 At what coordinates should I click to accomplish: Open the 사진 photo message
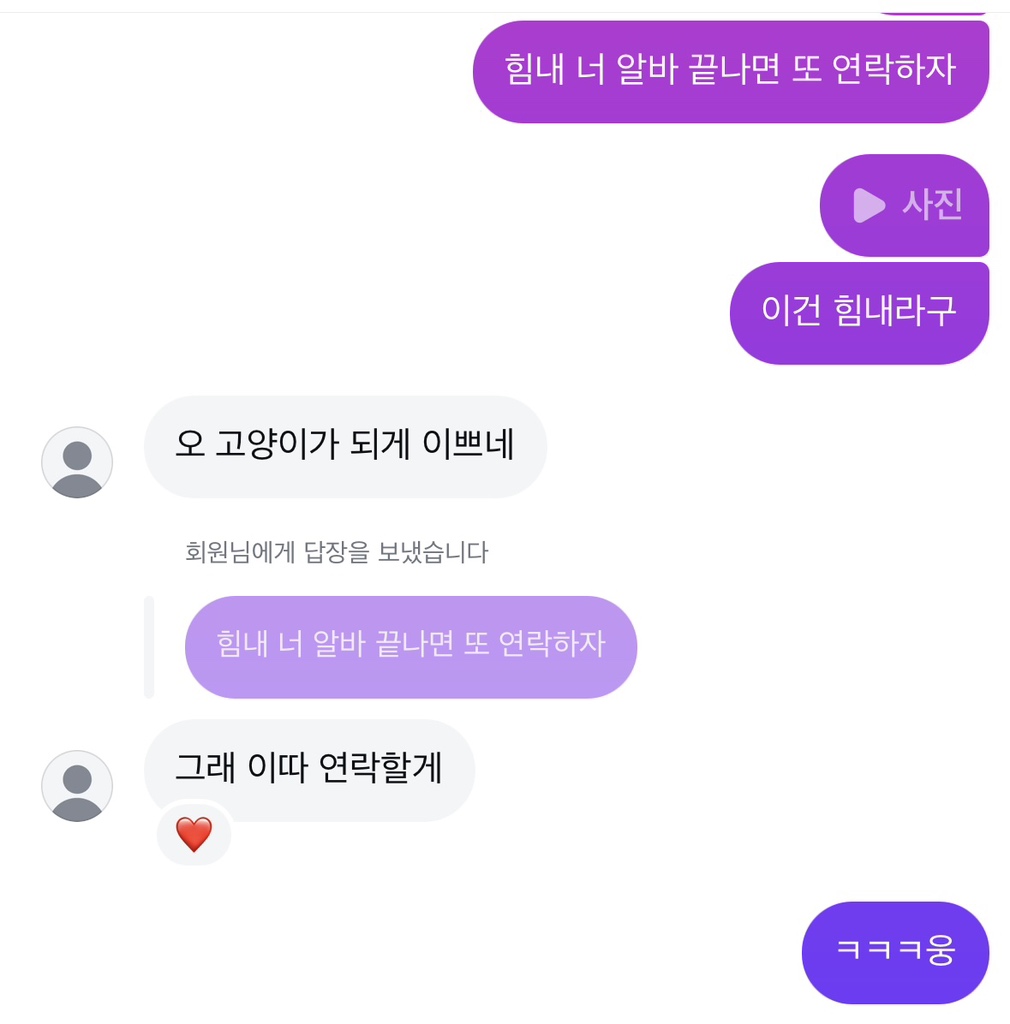904,205
